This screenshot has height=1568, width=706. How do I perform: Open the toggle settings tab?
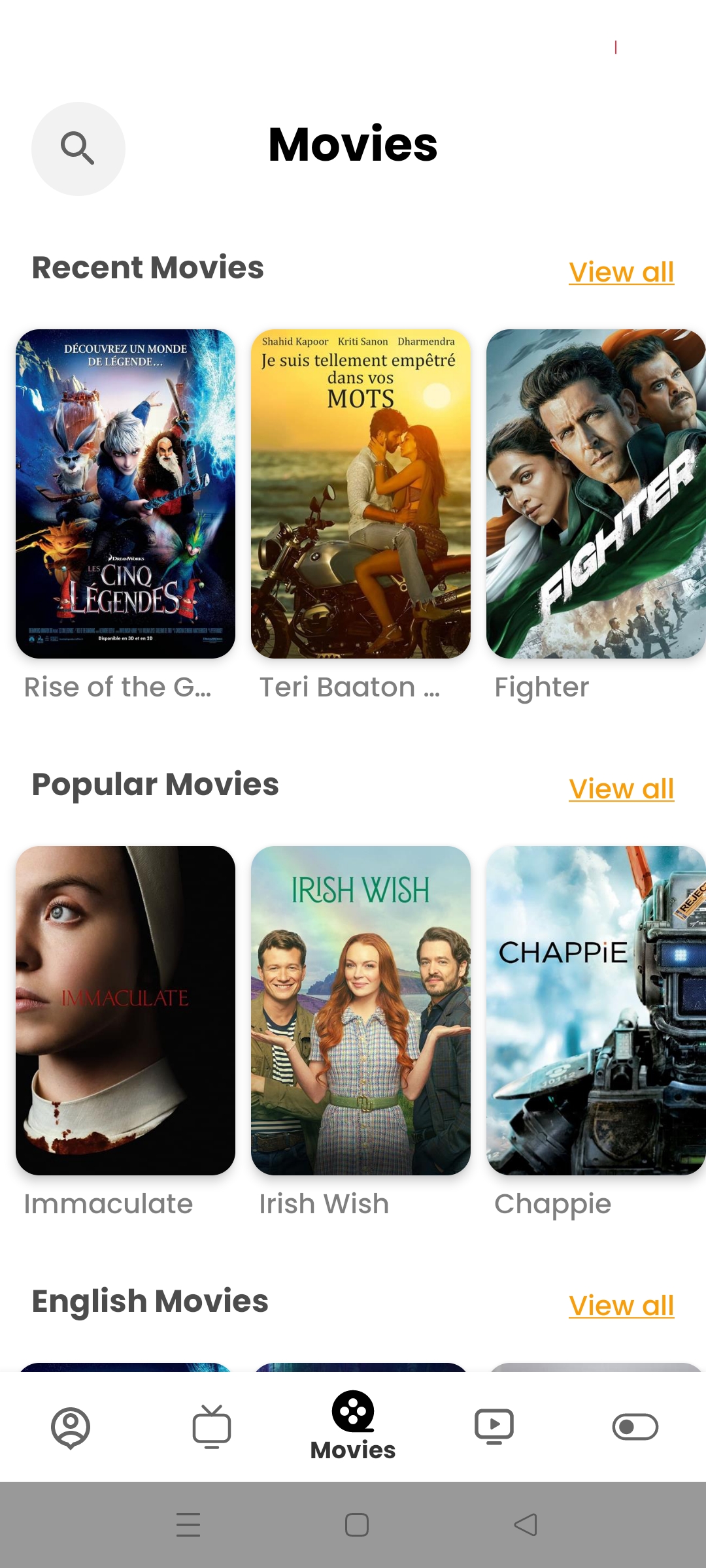pyautogui.click(x=635, y=1428)
